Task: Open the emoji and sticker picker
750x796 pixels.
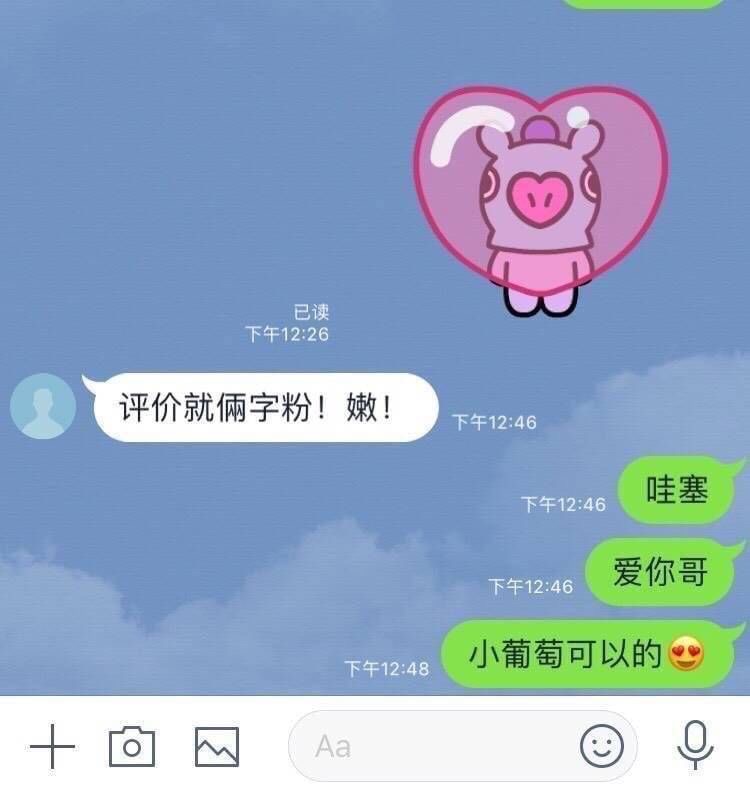Action: pyautogui.click(x=602, y=746)
